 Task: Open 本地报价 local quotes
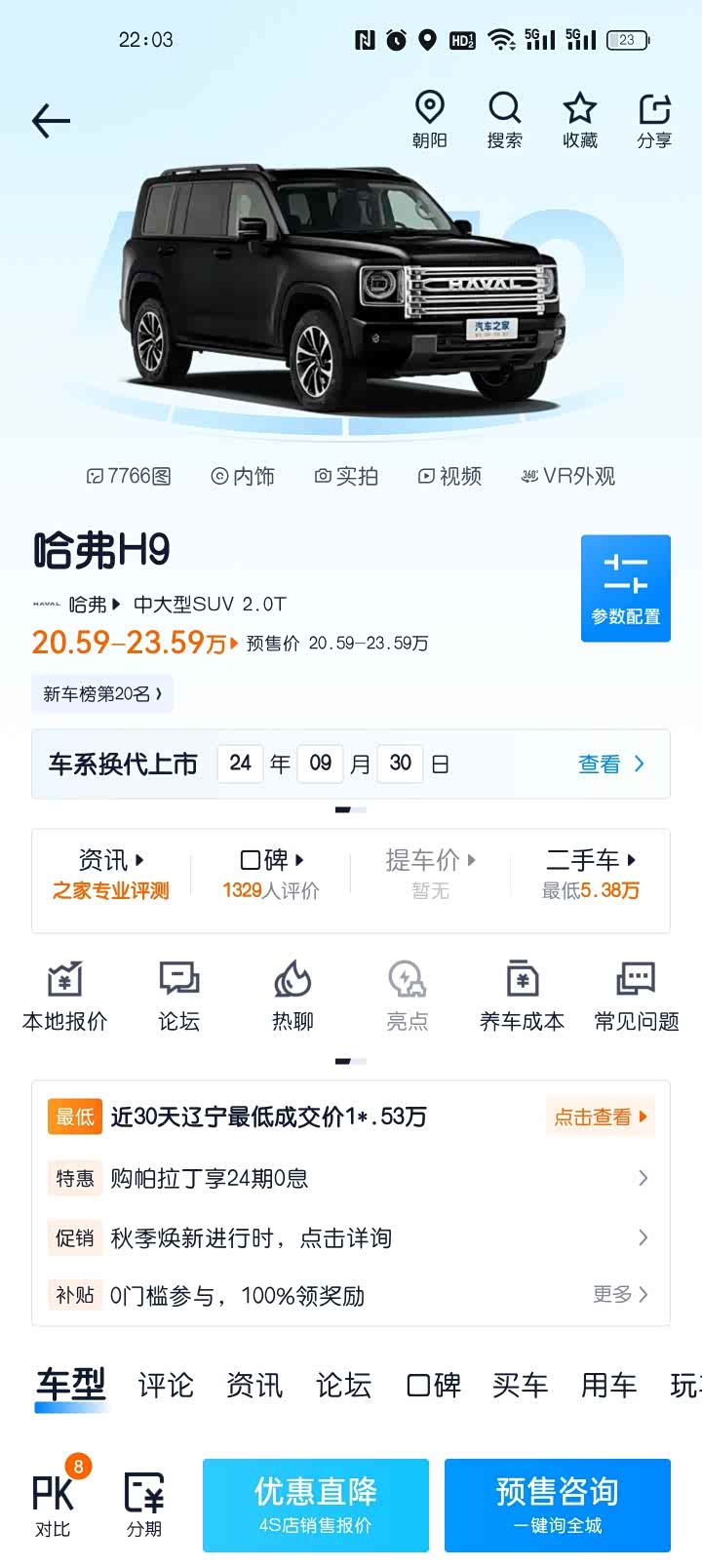pos(64,995)
